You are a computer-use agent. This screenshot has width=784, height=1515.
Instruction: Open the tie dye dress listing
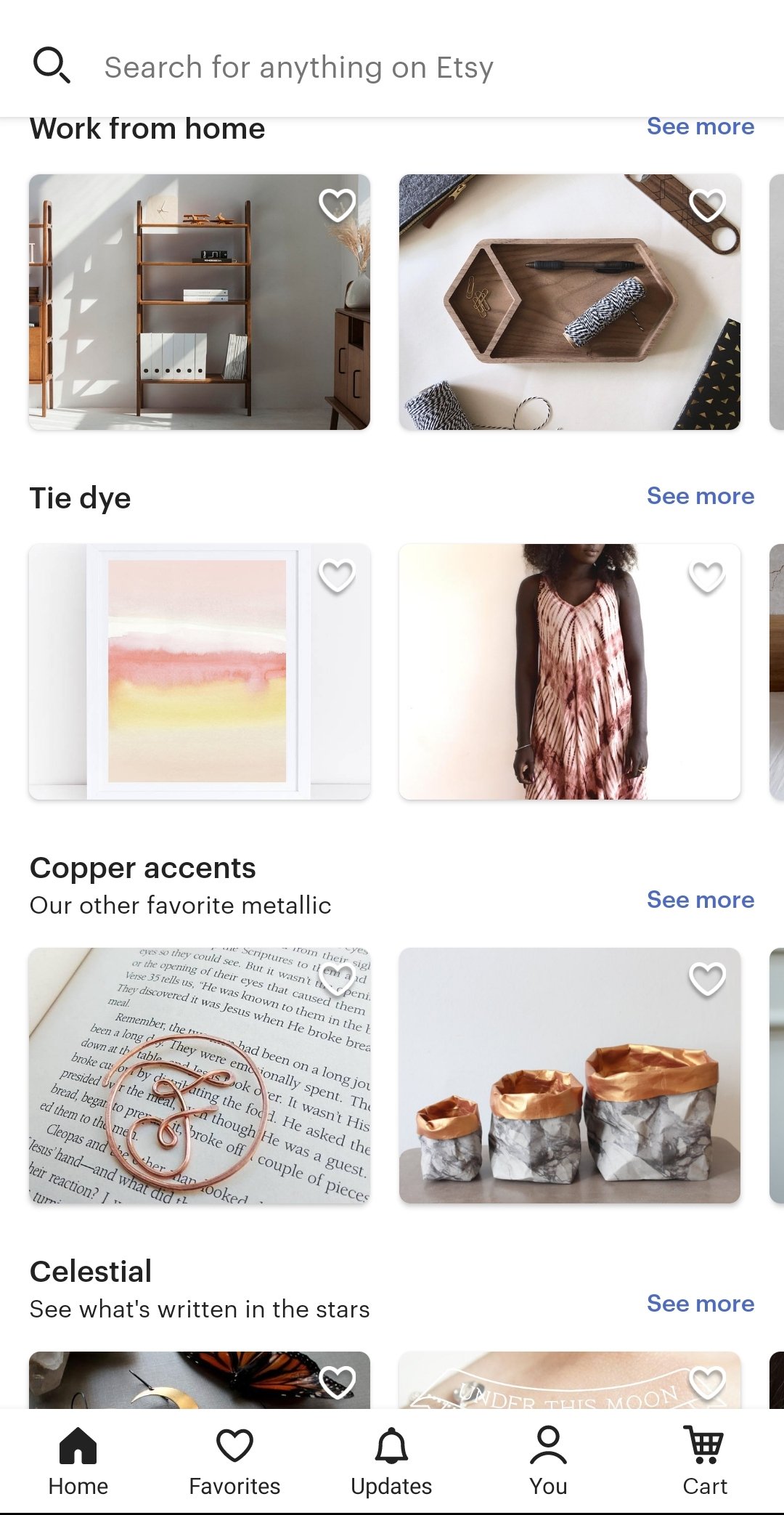570,672
